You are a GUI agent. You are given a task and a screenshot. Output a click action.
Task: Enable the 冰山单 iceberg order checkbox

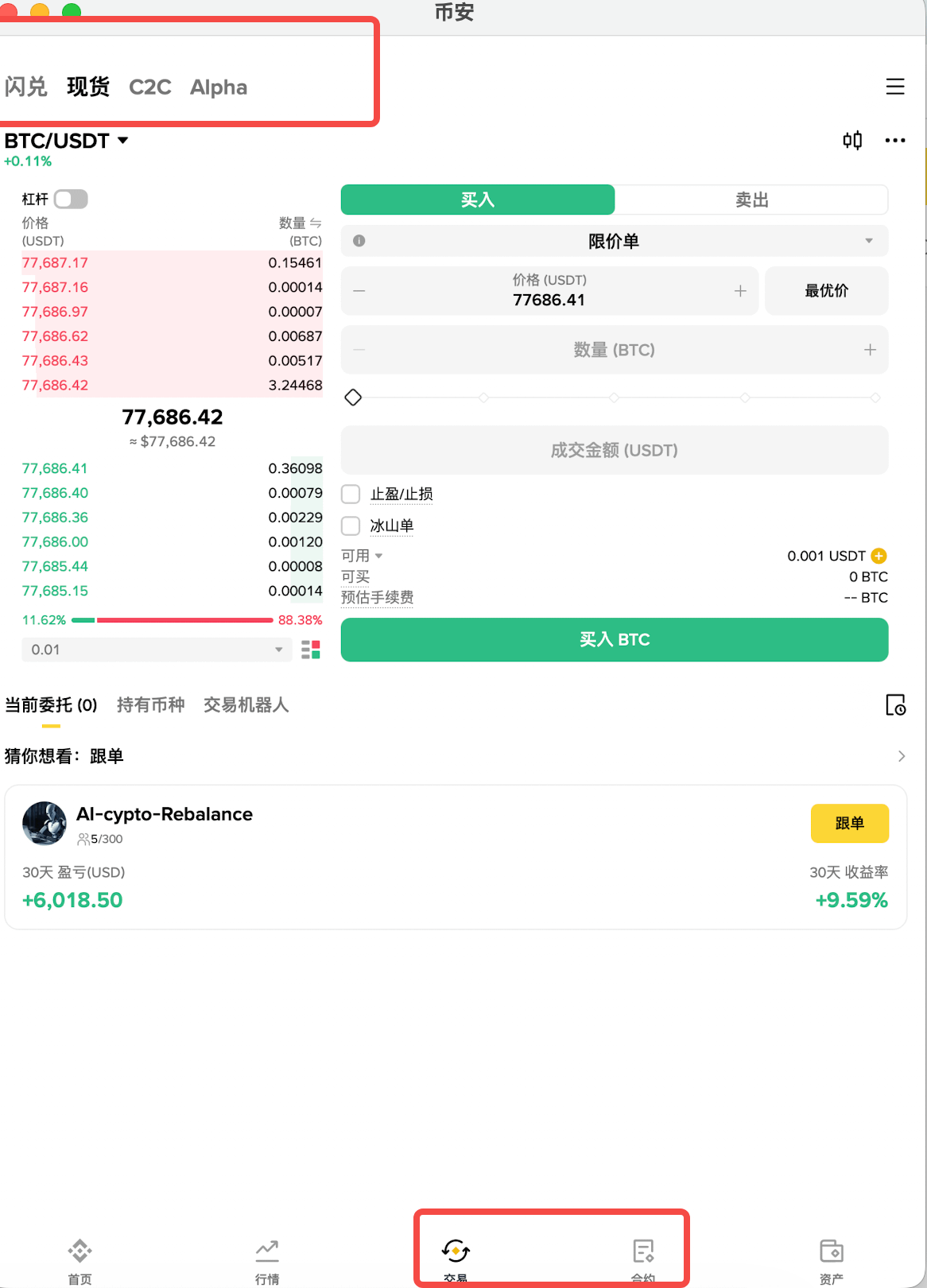(350, 526)
